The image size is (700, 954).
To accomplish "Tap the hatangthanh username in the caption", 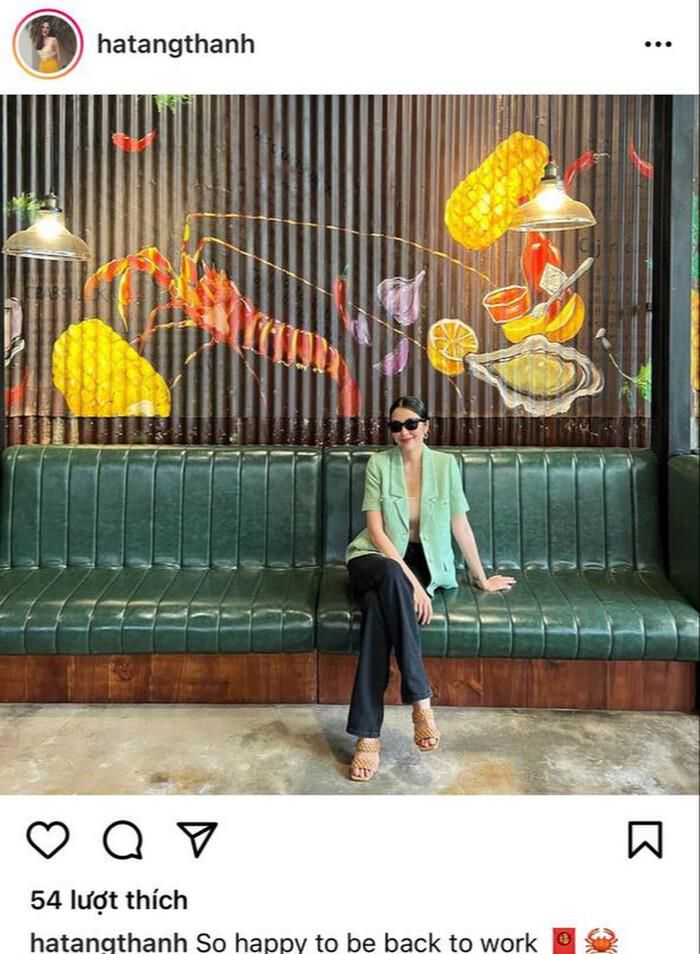I will click(x=109, y=942).
